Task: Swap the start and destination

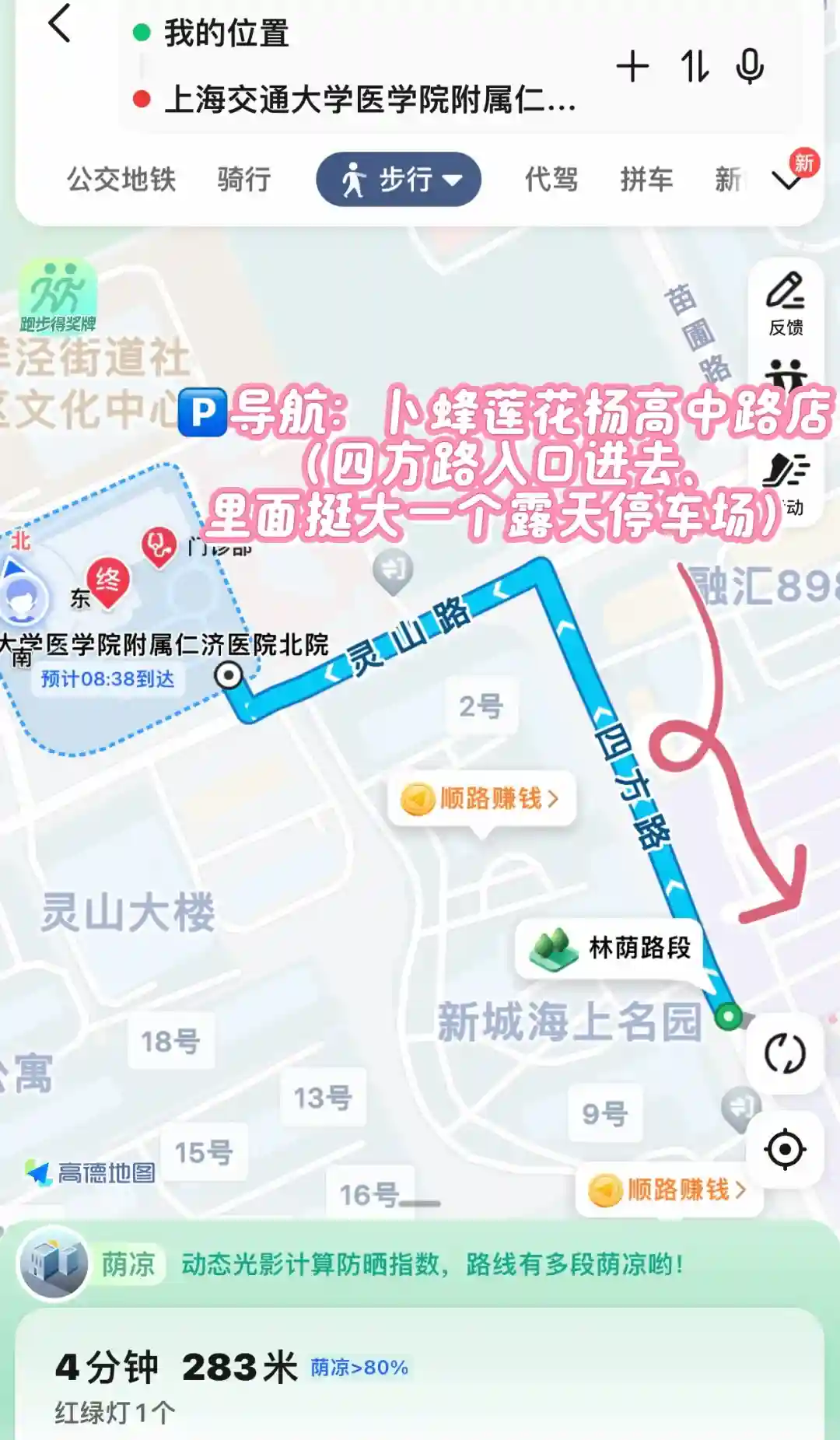Action: tap(694, 67)
